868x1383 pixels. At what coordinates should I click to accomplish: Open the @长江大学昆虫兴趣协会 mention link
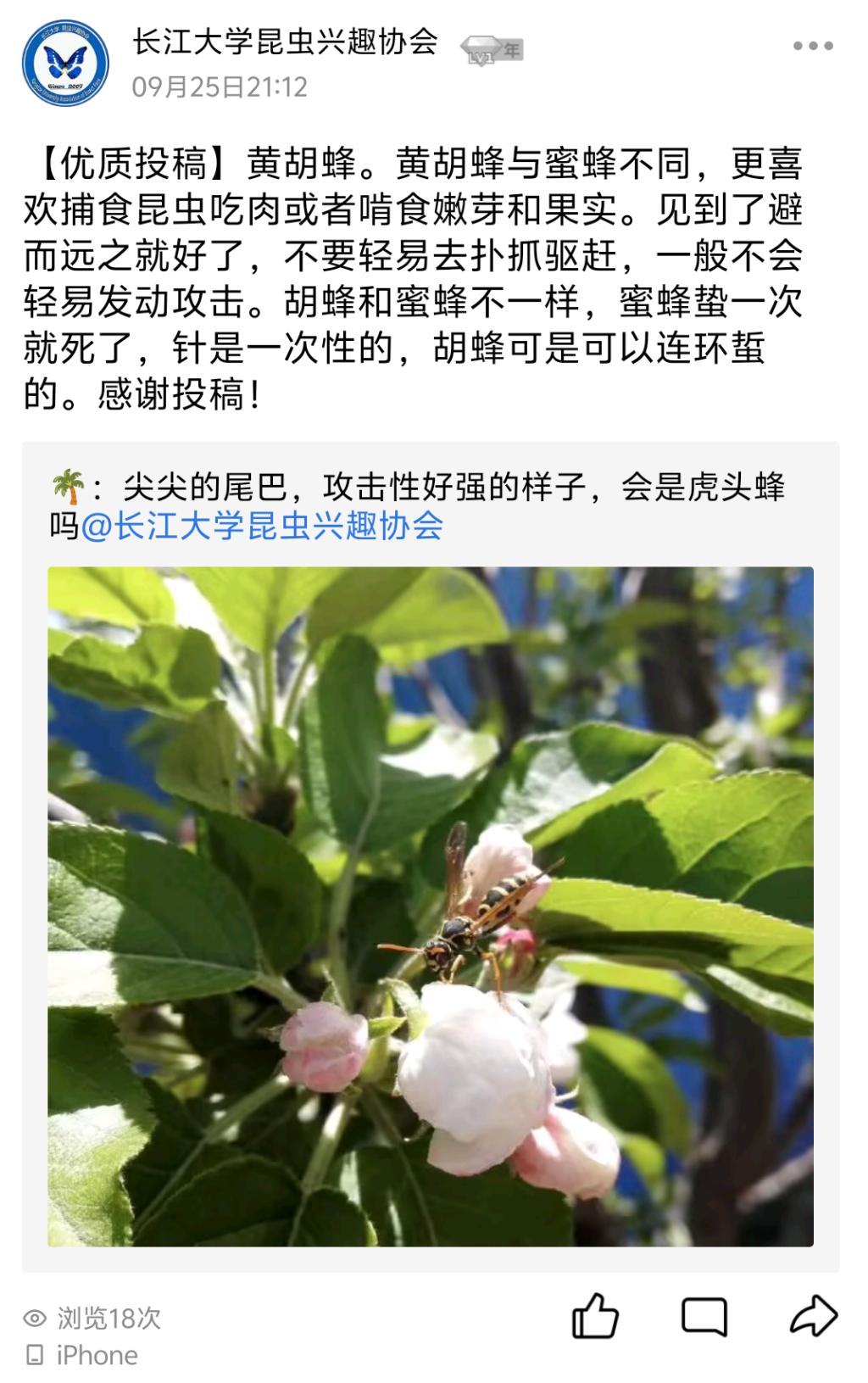(x=262, y=526)
